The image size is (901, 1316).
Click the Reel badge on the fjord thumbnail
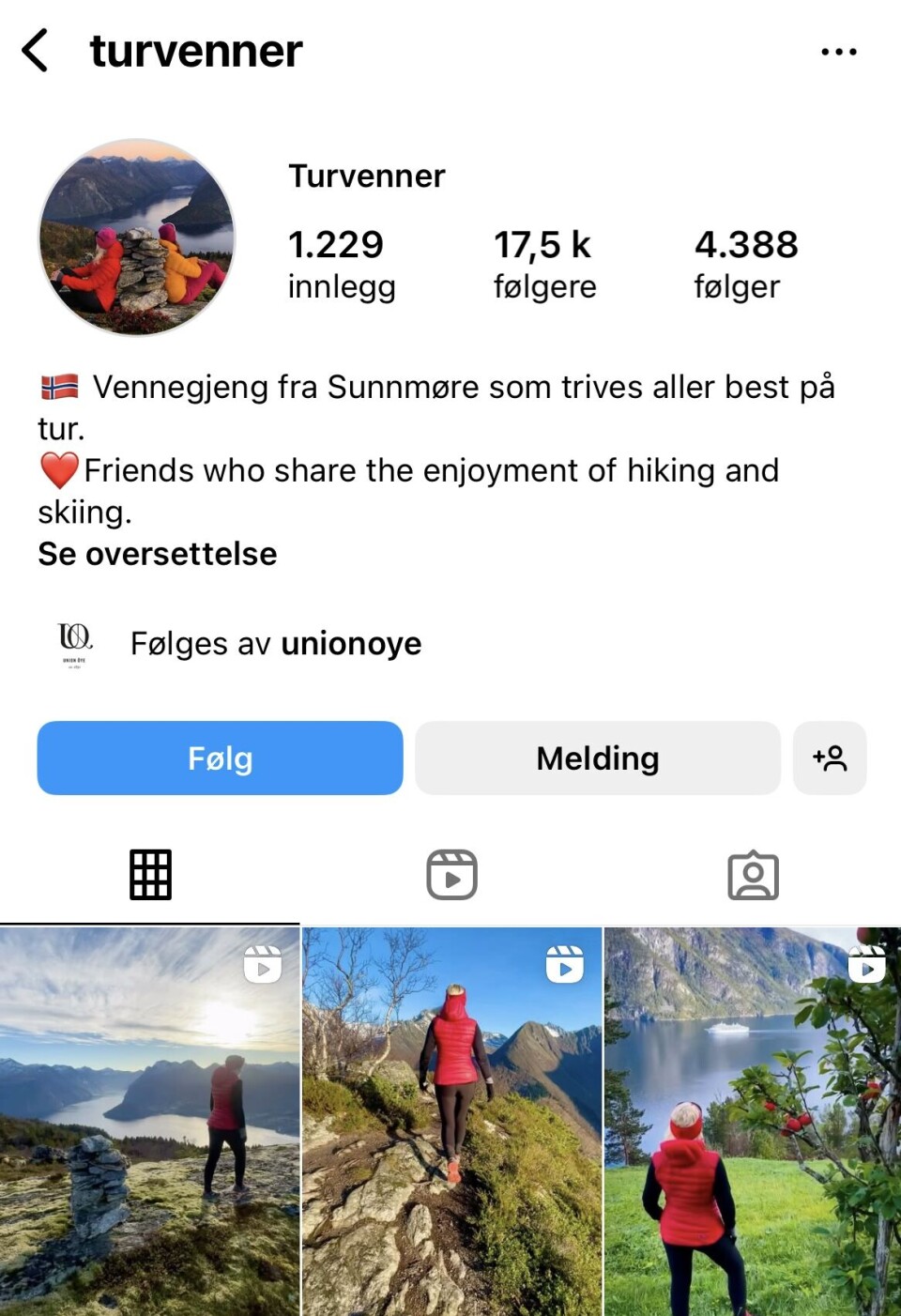pos(262,963)
